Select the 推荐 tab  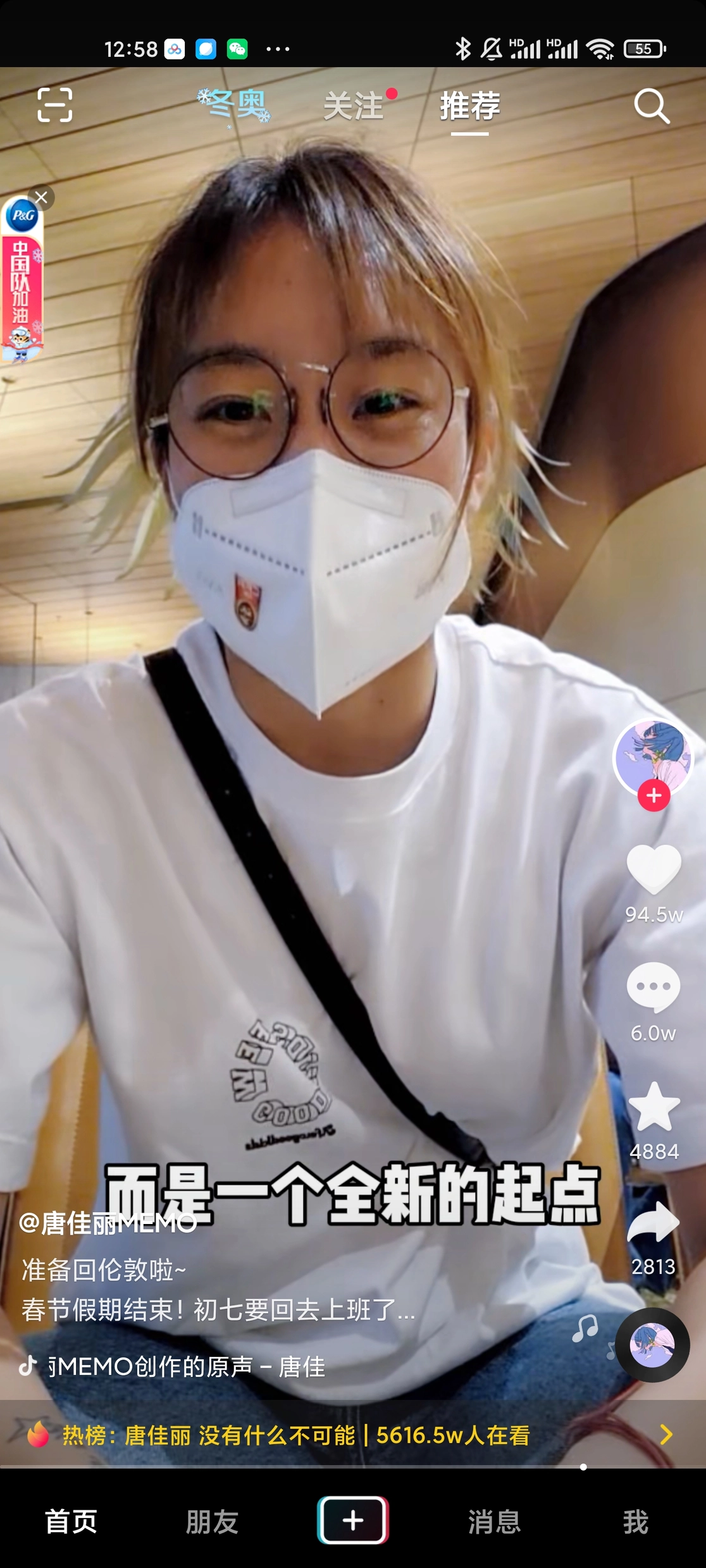pyautogui.click(x=470, y=106)
